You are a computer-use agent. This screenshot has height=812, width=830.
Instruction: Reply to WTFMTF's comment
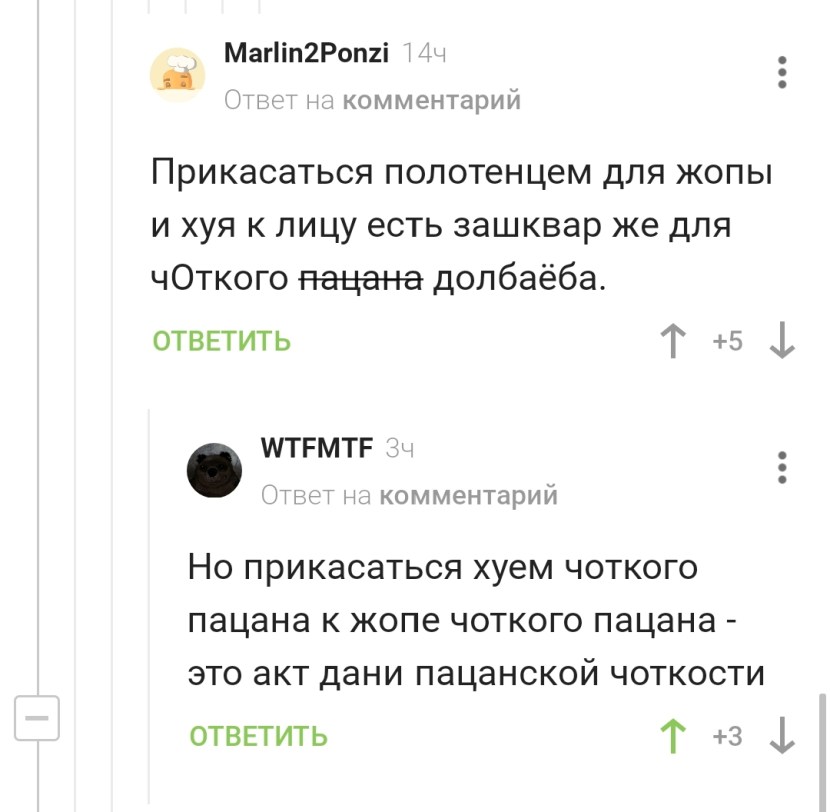(x=259, y=737)
